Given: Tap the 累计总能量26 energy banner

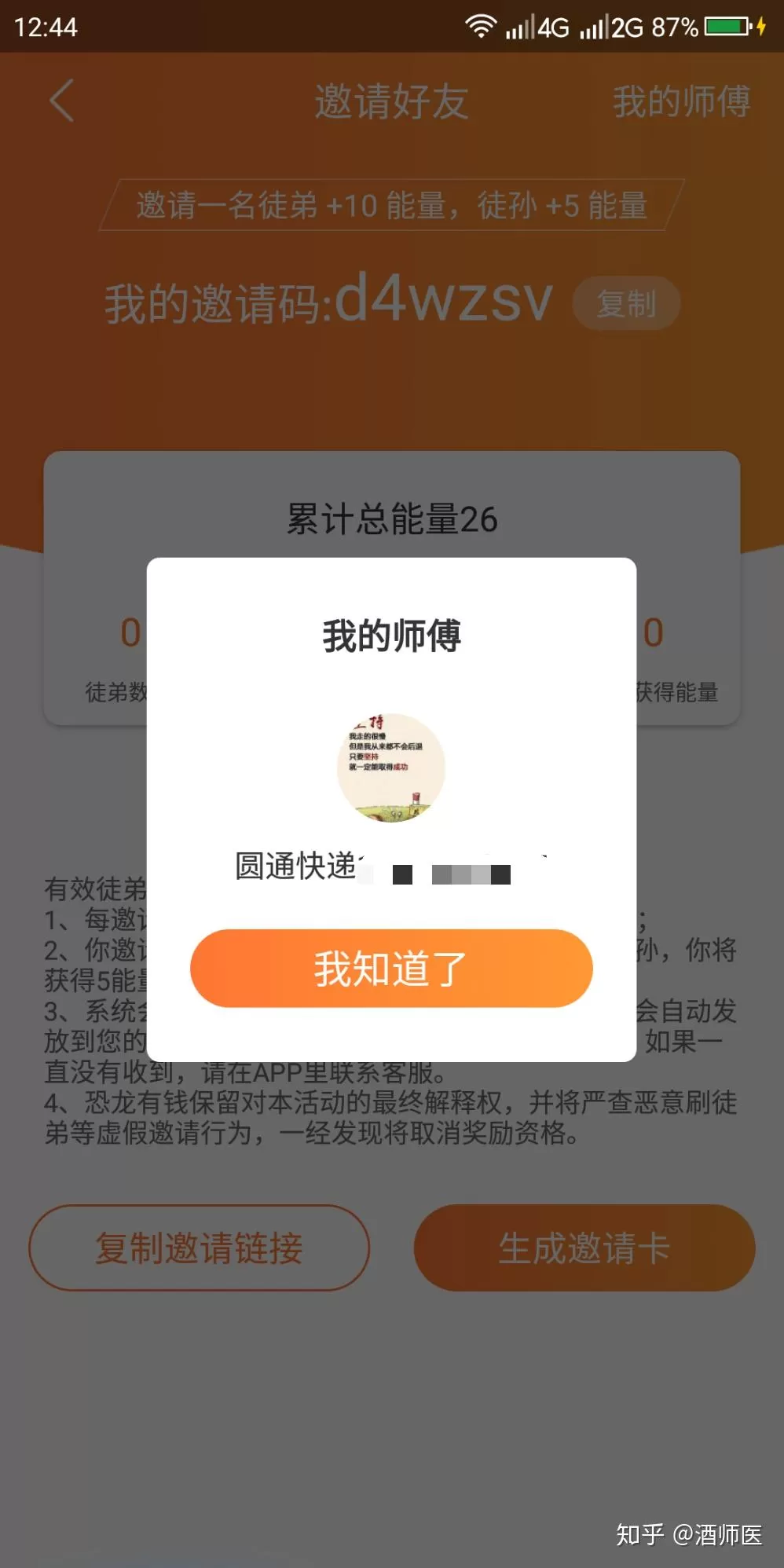Looking at the screenshot, I should tap(392, 517).
